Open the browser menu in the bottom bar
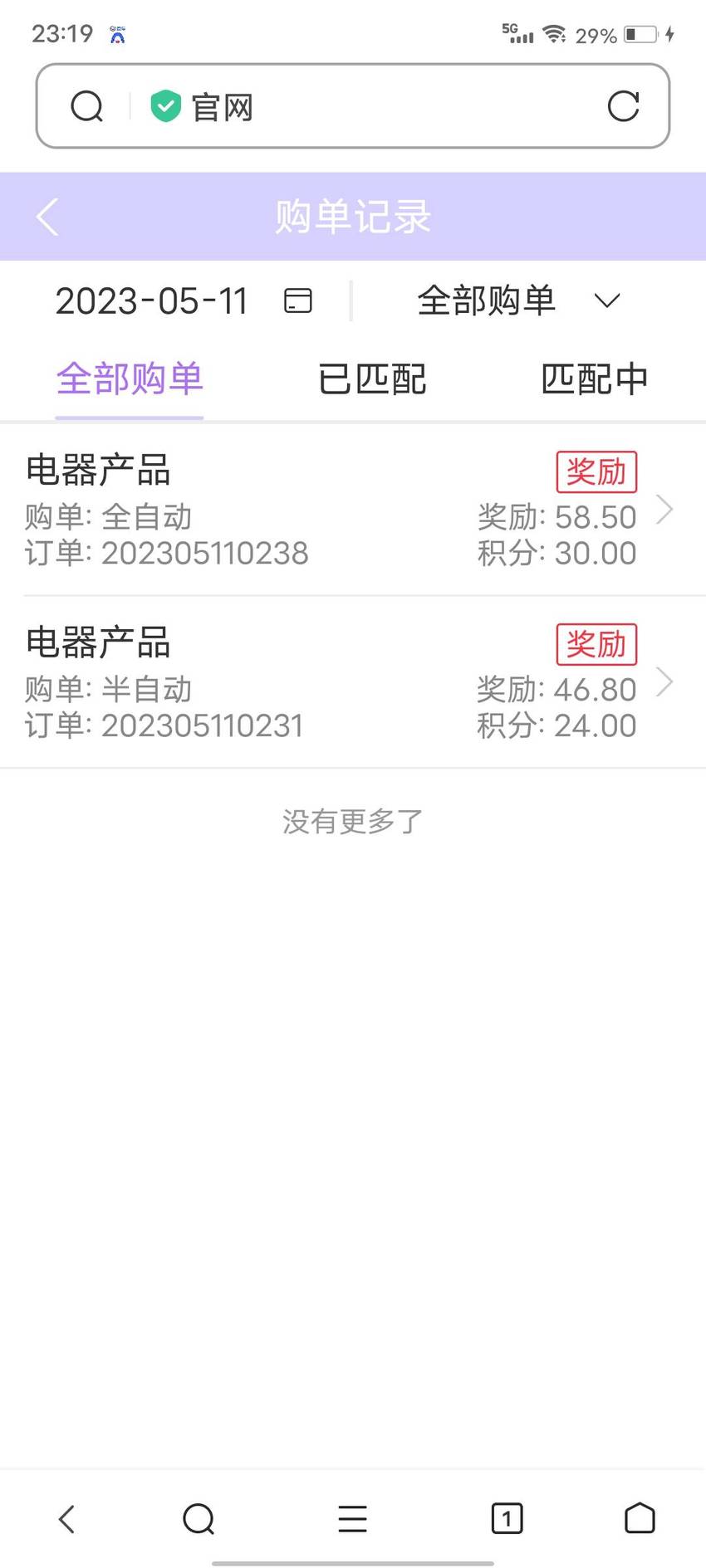Image resolution: width=706 pixels, height=1568 pixels. [353, 1520]
